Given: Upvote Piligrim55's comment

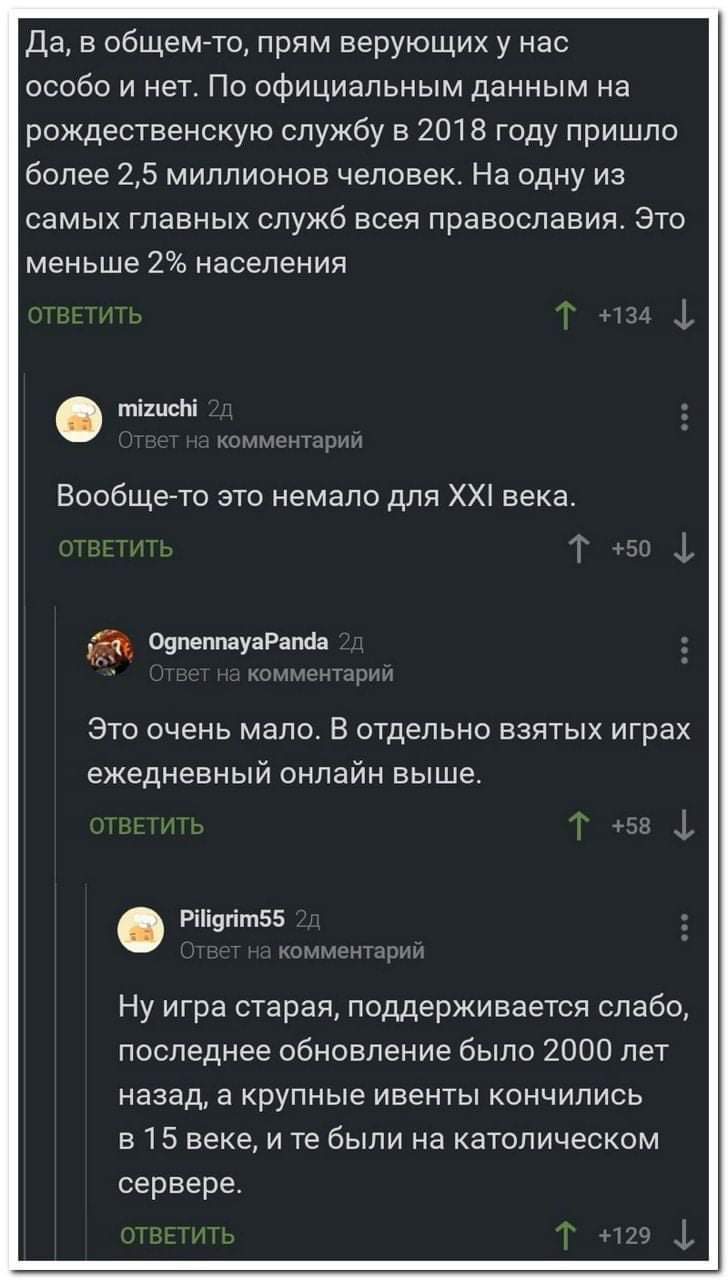Looking at the screenshot, I should tap(567, 1236).
